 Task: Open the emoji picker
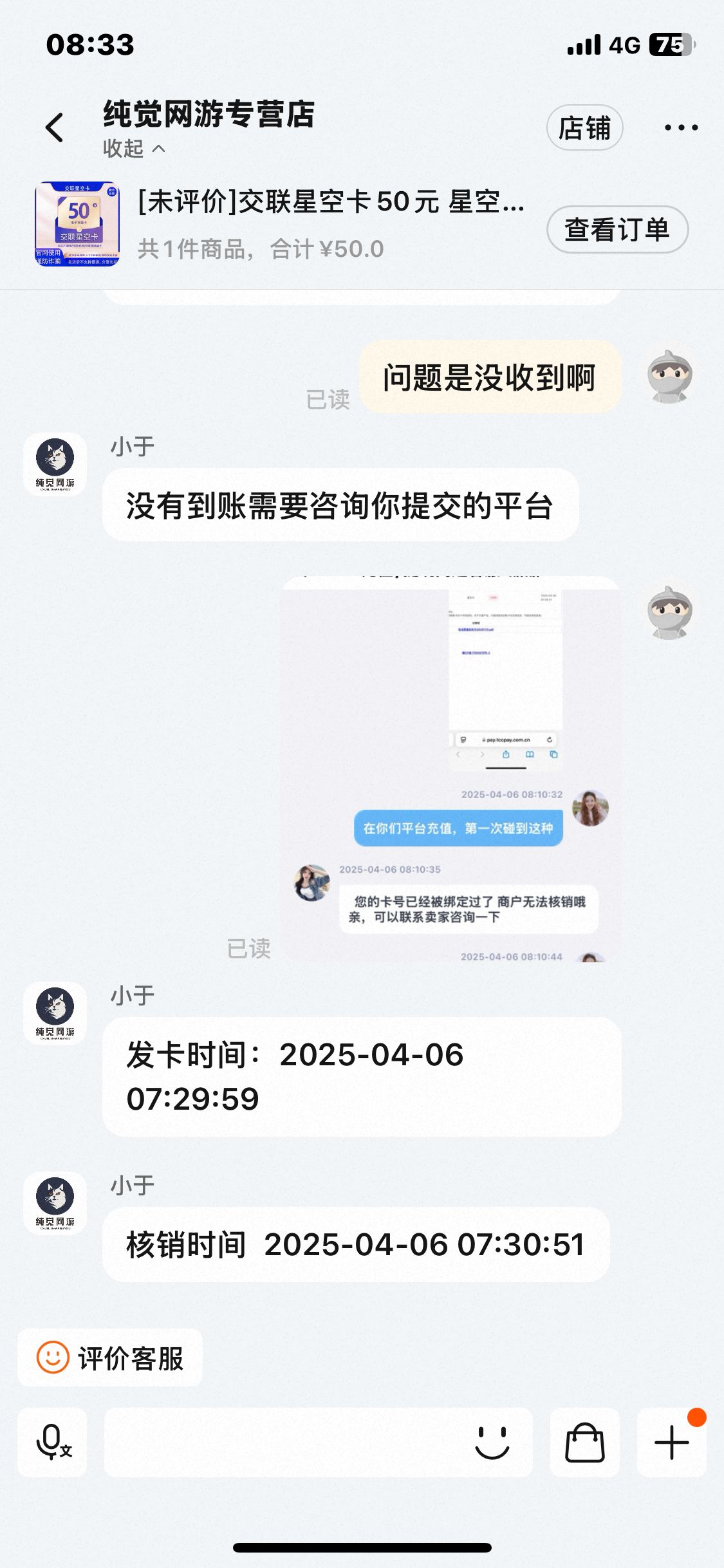point(492,1442)
